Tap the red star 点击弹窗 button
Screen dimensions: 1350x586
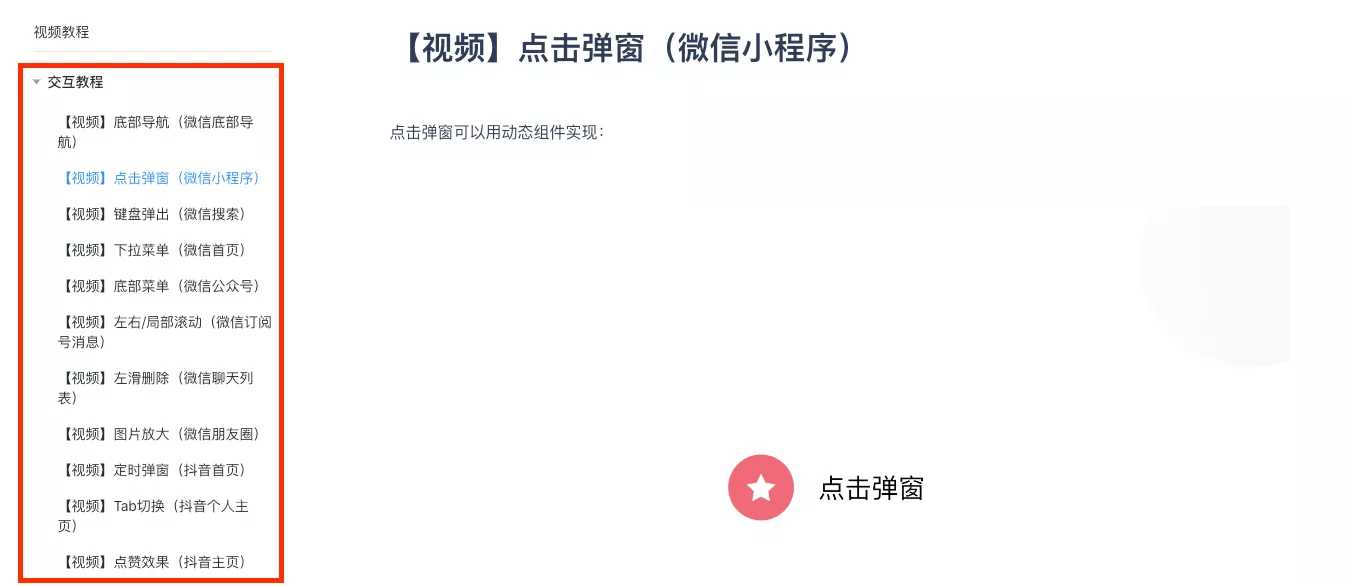pyautogui.click(x=761, y=488)
